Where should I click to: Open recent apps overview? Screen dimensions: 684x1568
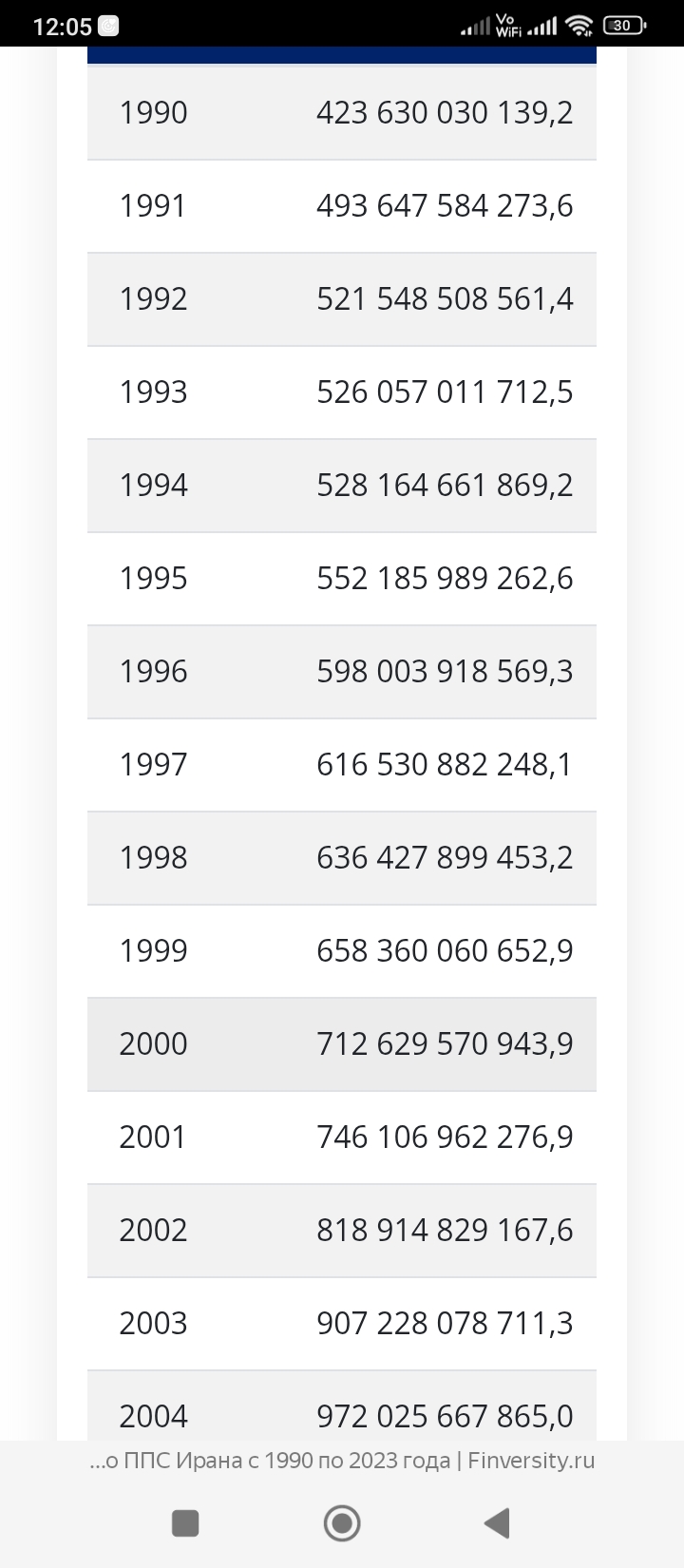pos(185,1523)
